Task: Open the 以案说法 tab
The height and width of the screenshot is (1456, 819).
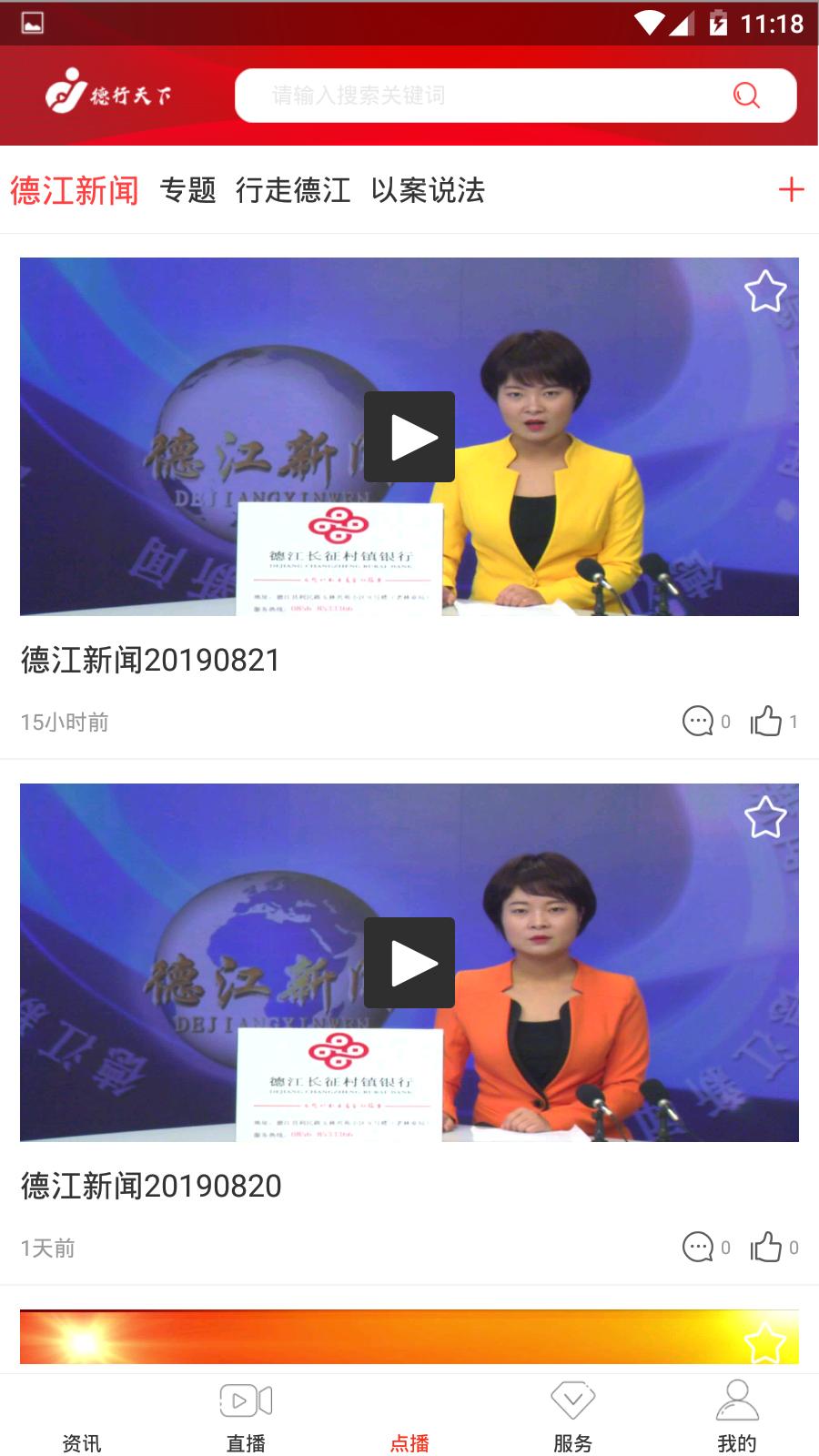Action: tap(428, 190)
